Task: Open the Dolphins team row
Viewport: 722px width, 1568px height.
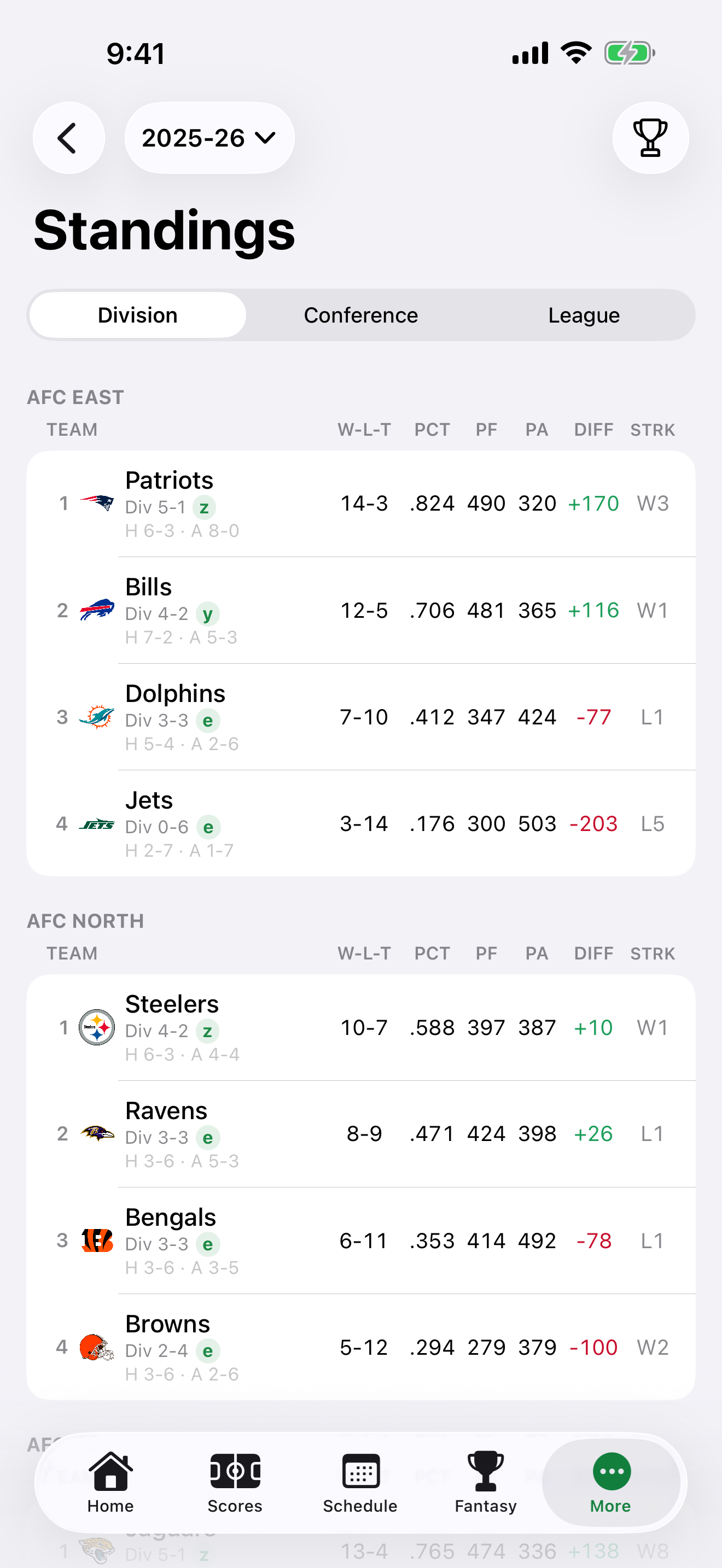Action: tap(361, 717)
